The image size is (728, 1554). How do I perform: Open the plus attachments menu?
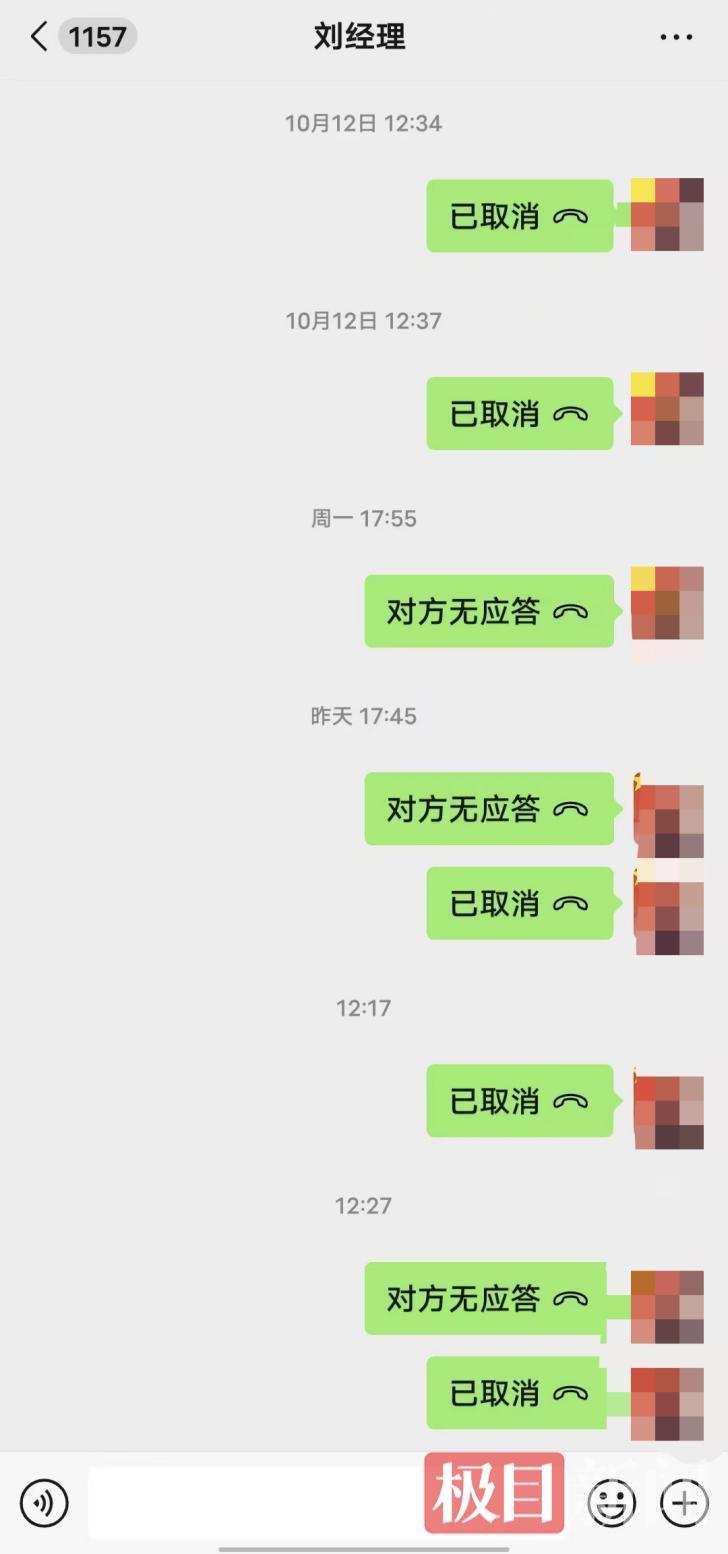[x=684, y=1502]
